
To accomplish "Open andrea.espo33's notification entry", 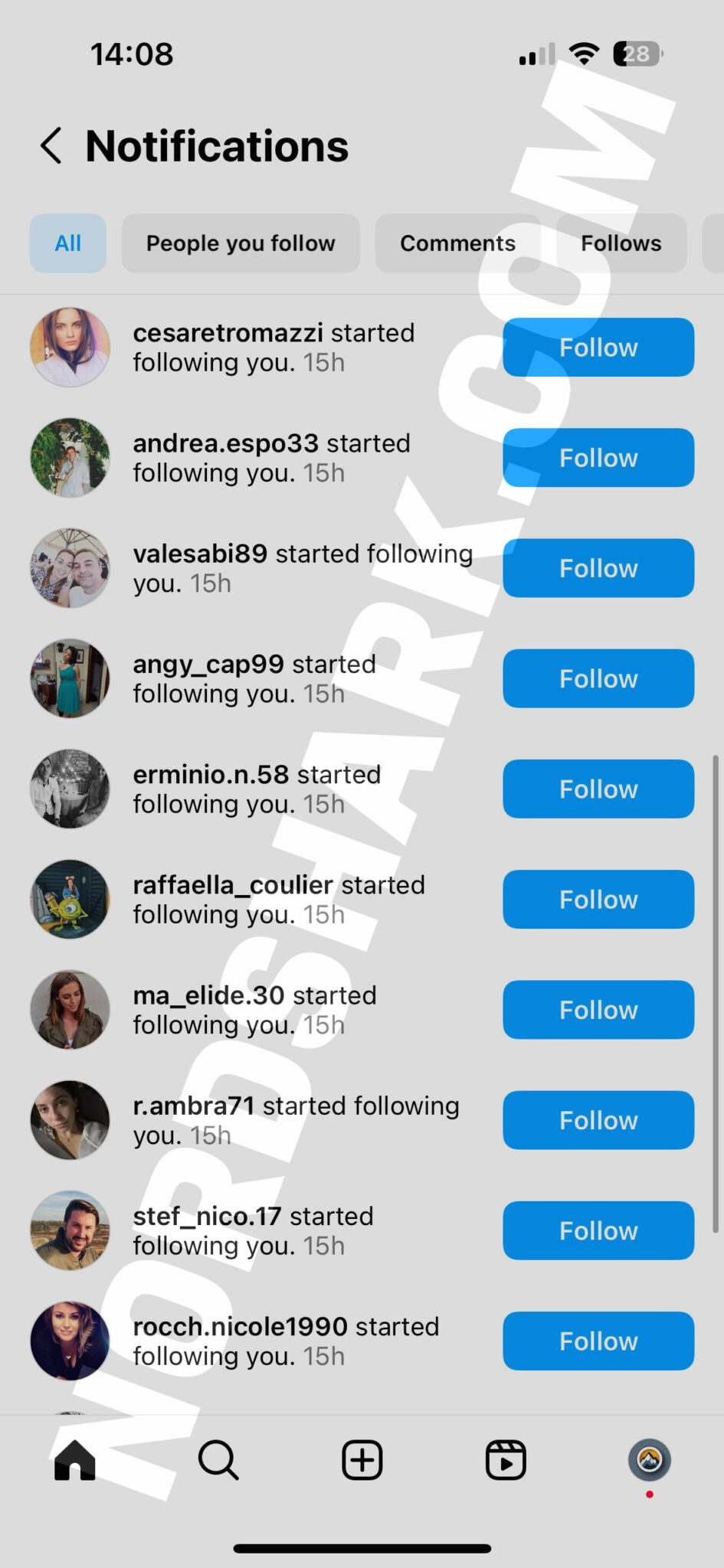I will pos(272,457).
